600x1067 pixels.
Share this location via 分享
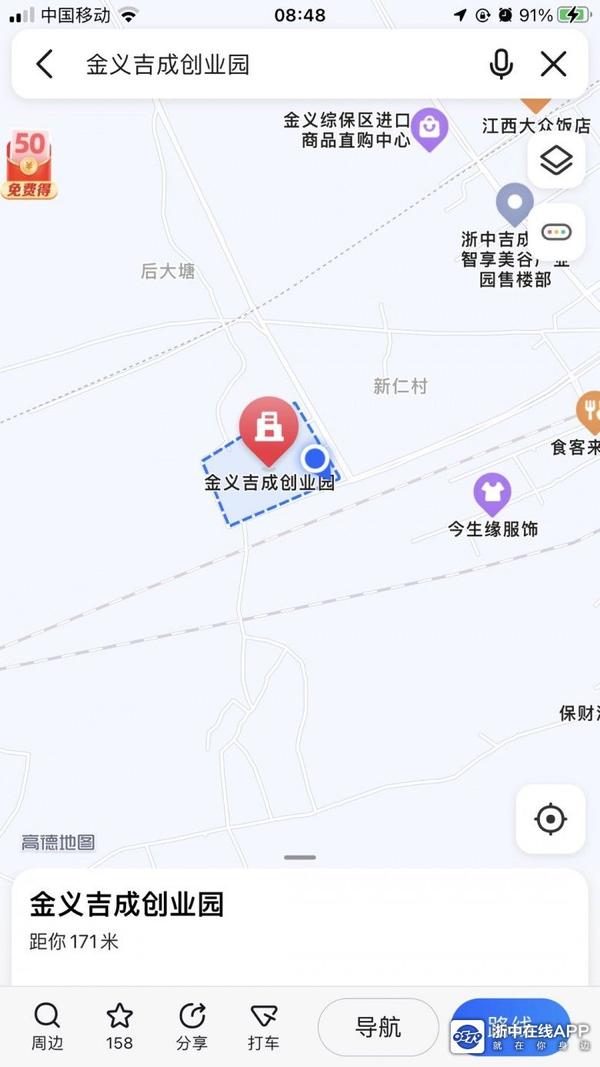(192, 1026)
